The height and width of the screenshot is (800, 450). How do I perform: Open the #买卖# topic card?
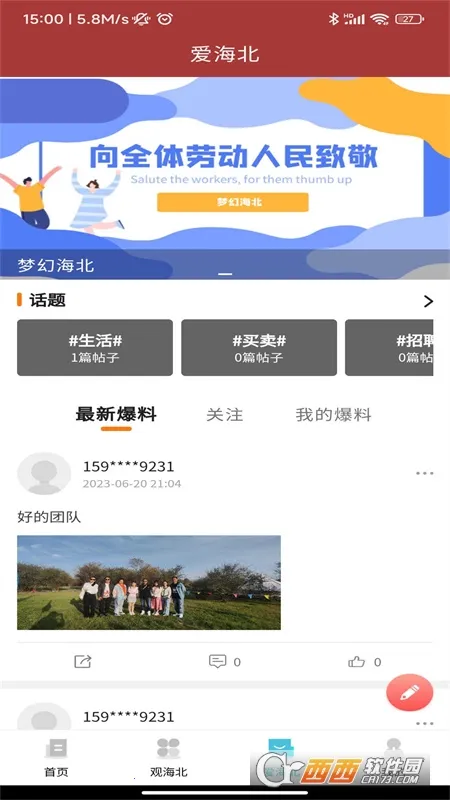259,347
